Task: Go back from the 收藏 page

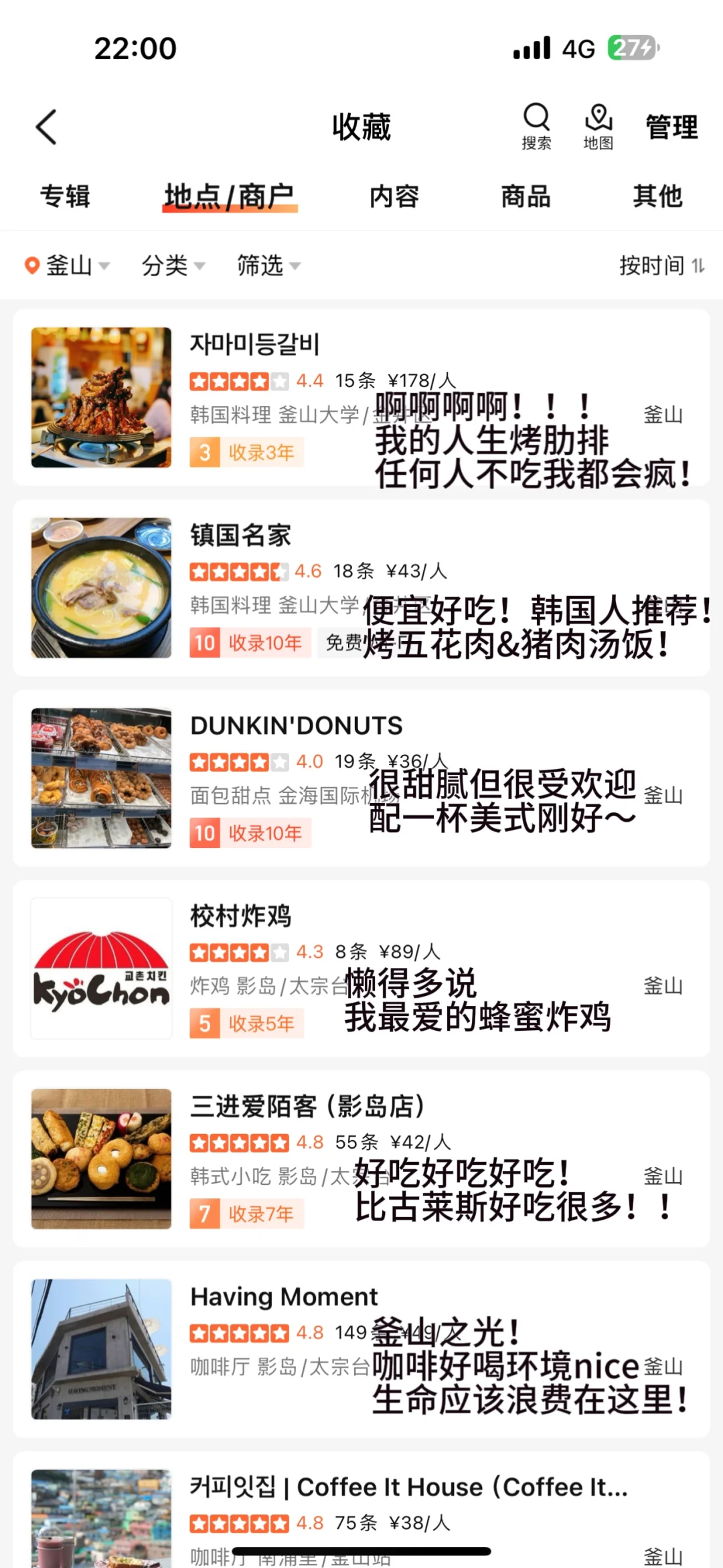Action: (46, 127)
